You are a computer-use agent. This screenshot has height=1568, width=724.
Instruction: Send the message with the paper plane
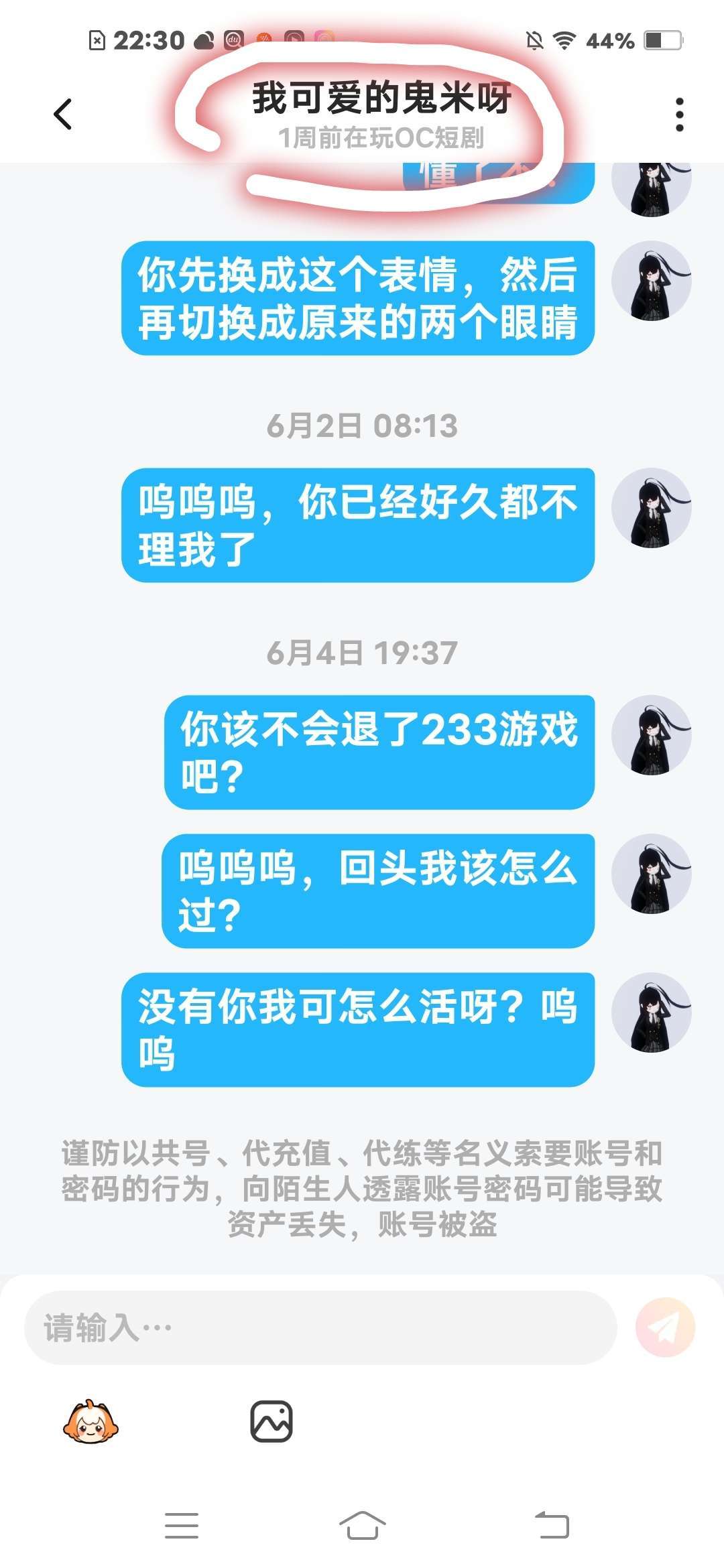665,1327
